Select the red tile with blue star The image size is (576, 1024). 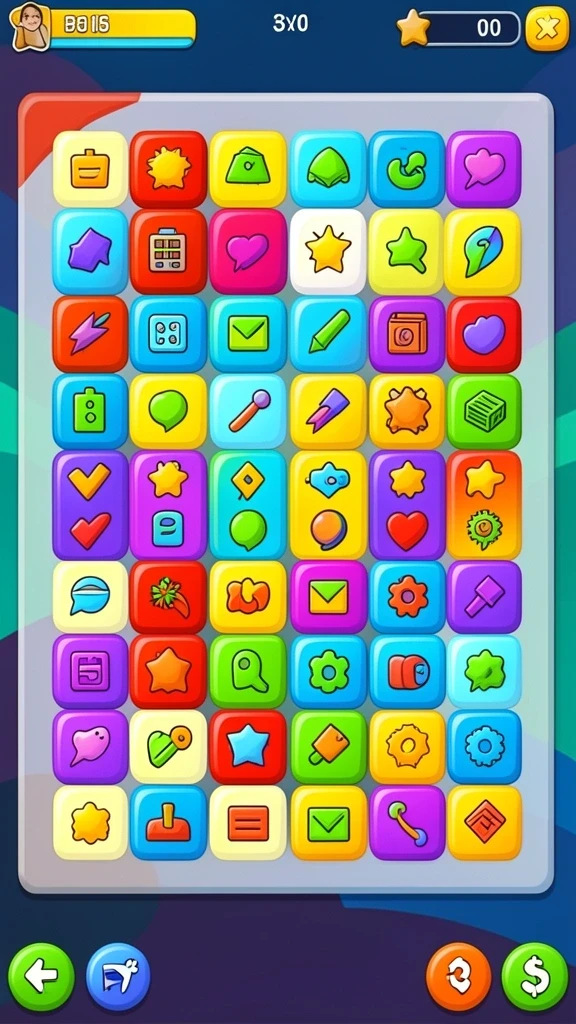(x=248, y=746)
